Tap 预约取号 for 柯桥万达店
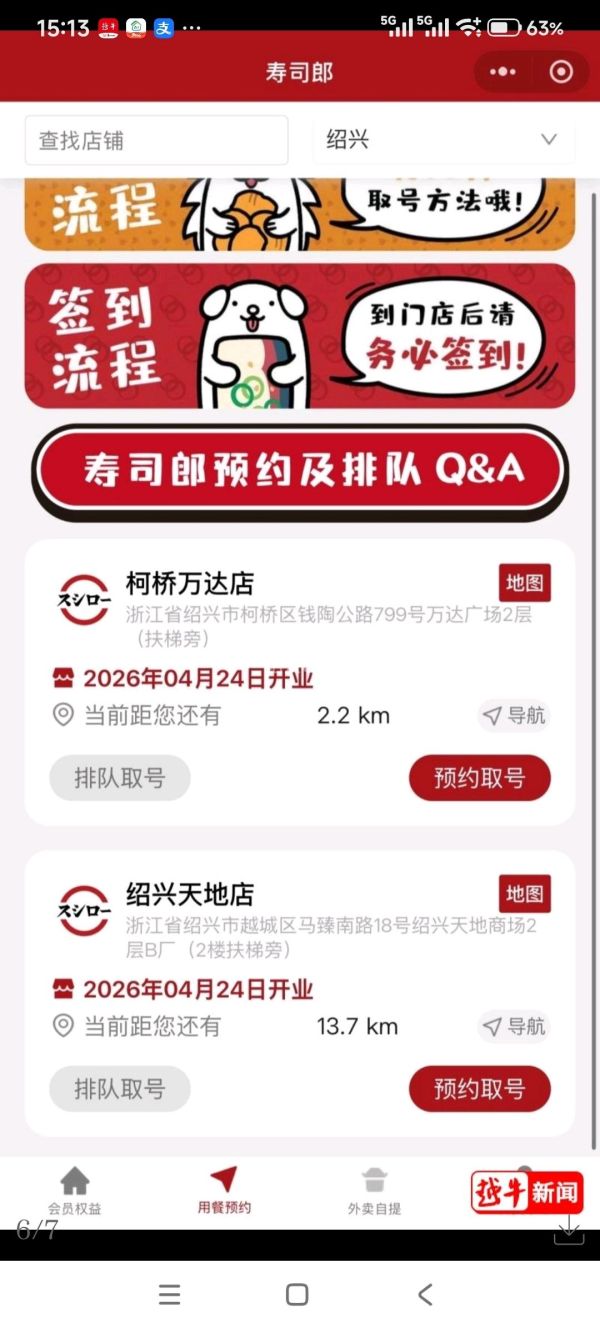This screenshot has height=1333, width=600. point(479,778)
